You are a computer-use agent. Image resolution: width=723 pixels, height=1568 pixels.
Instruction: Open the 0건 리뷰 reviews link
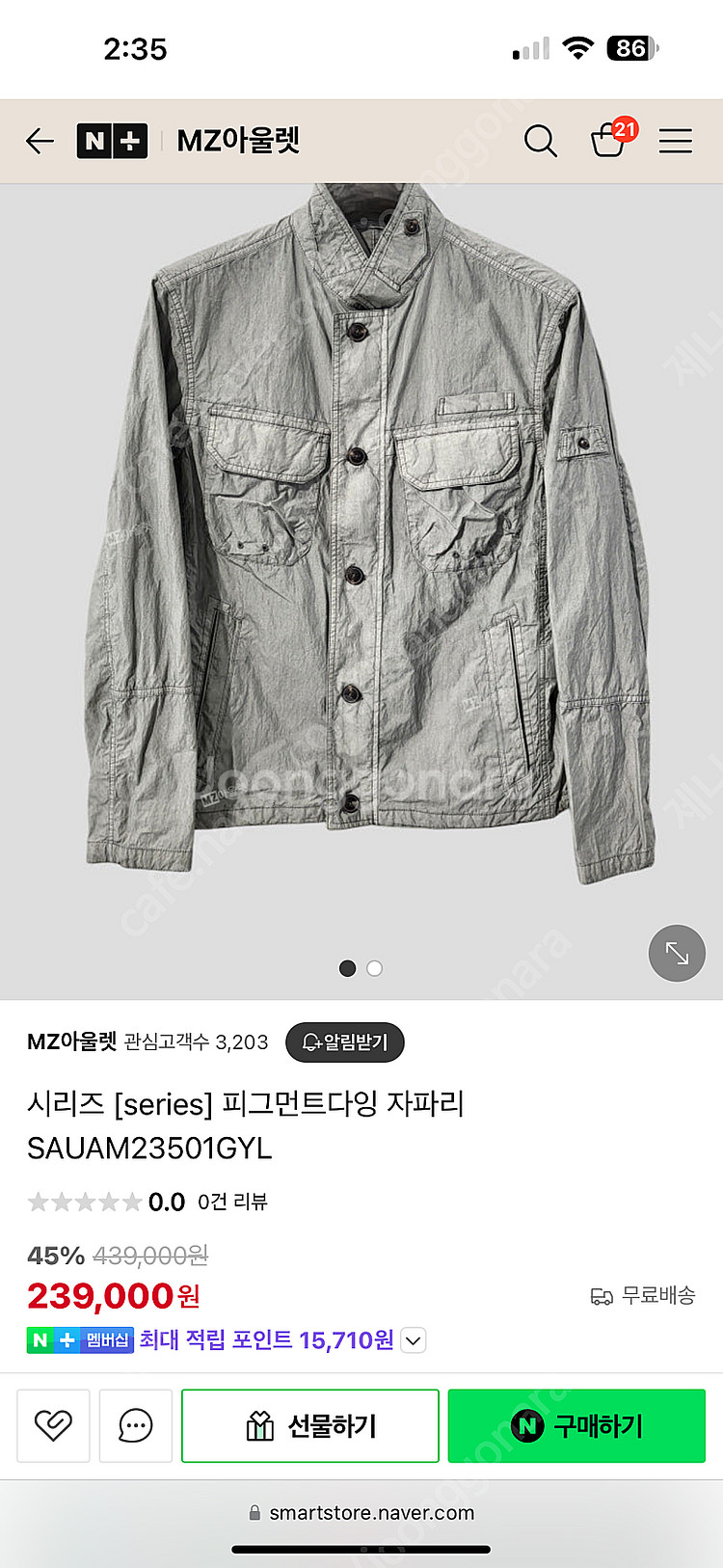click(x=232, y=1202)
